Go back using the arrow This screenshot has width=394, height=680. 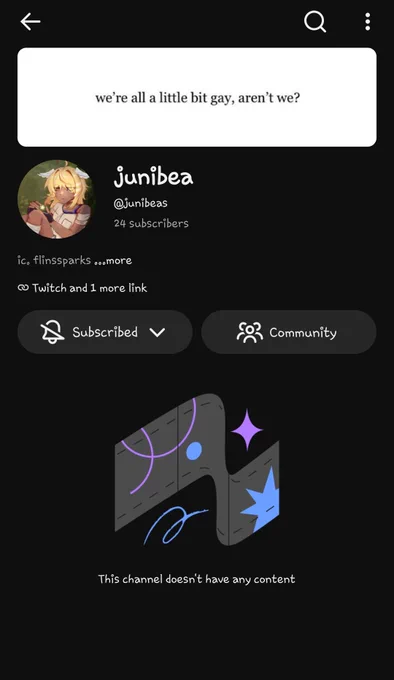(x=30, y=21)
